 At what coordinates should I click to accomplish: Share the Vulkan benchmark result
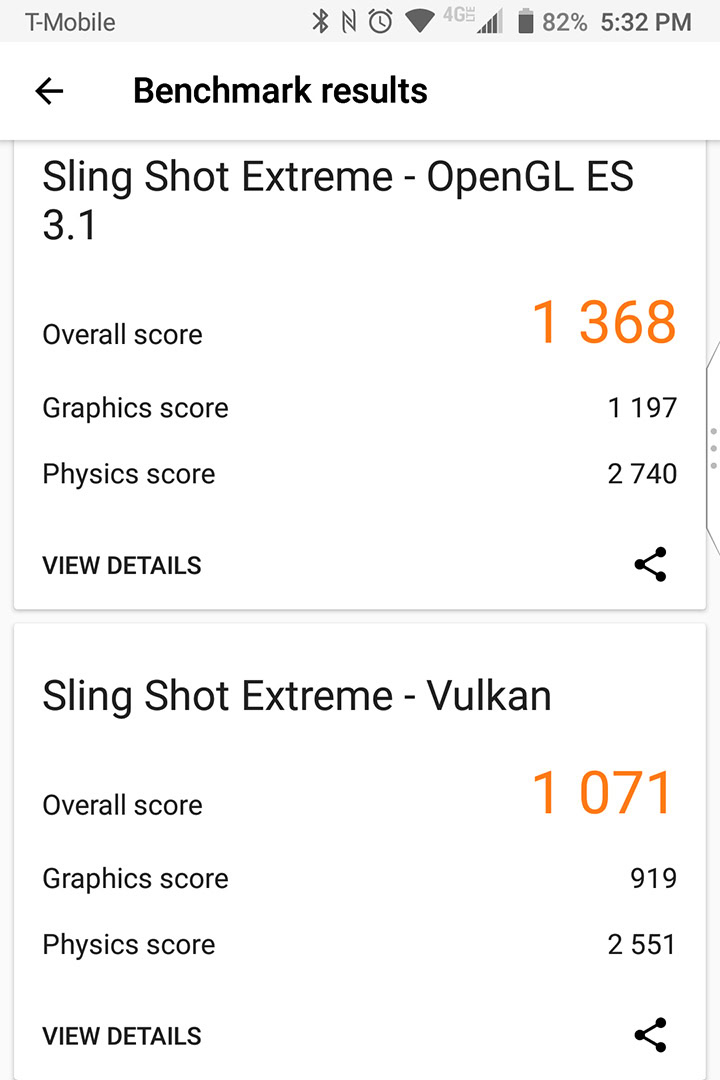[x=650, y=1036]
